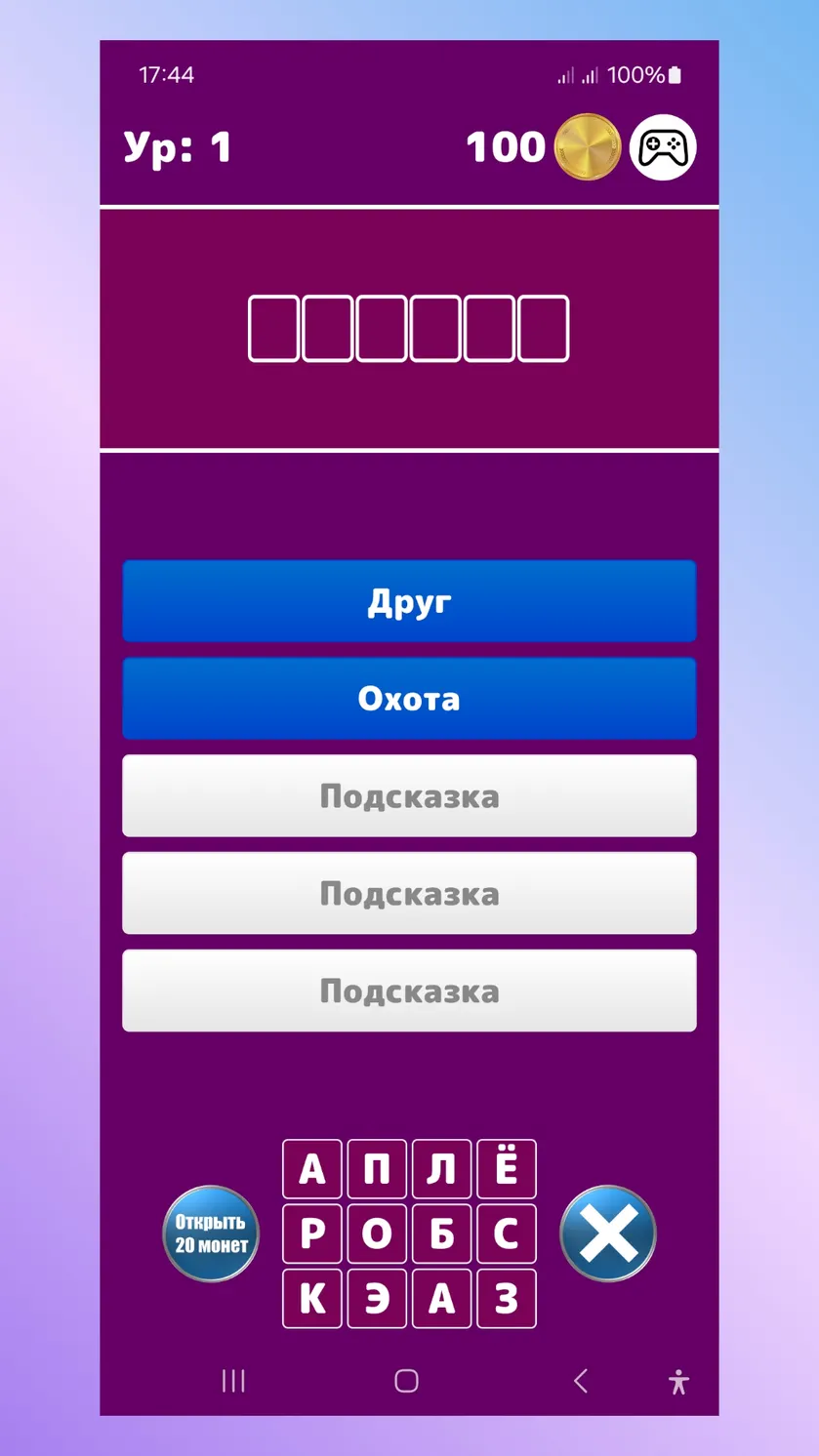Image resolution: width=819 pixels, height=1456 pixels.
Task: Reveal the first grey Подсказка hint
Action: point(409,795)
